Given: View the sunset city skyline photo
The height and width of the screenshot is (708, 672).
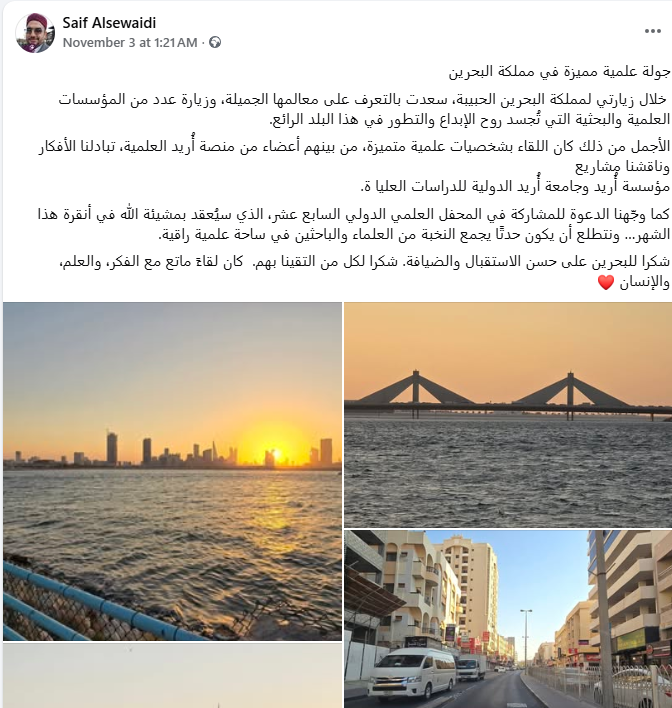Looking at the screenshot, I should click(x=172, y=470).
